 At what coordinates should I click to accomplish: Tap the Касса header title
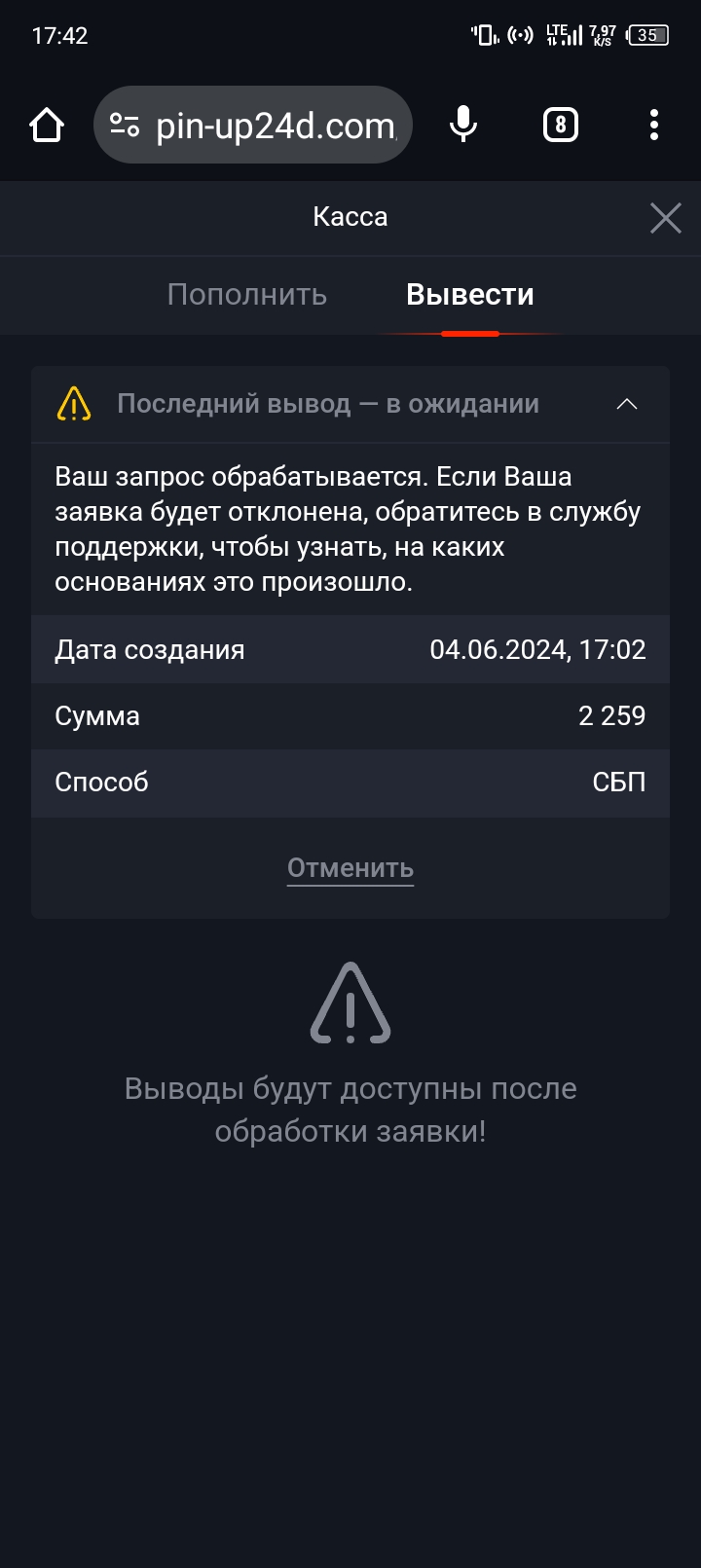350,217
